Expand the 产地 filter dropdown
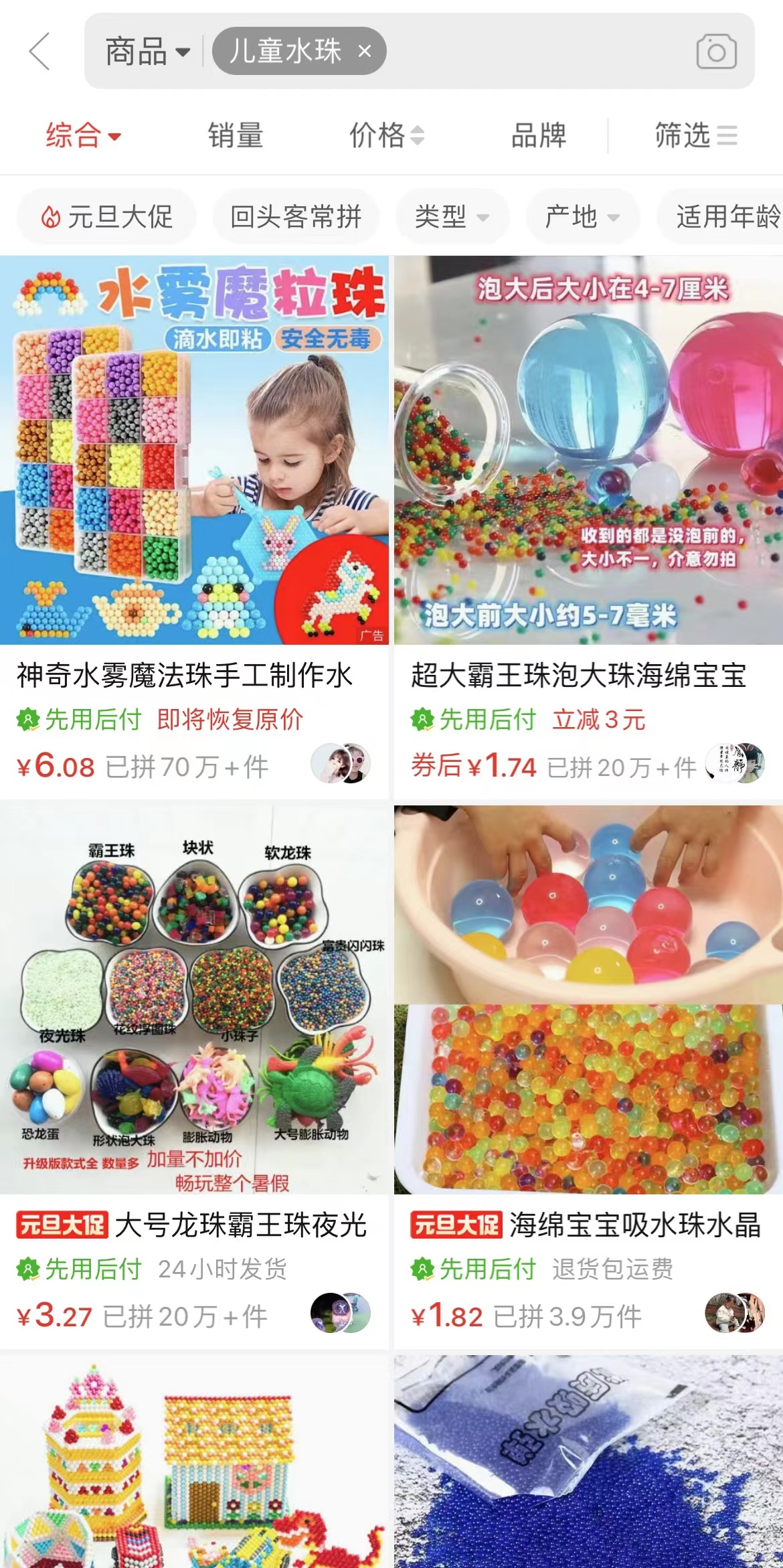This screenshot has height=1568, width=783. coord(583,217)
